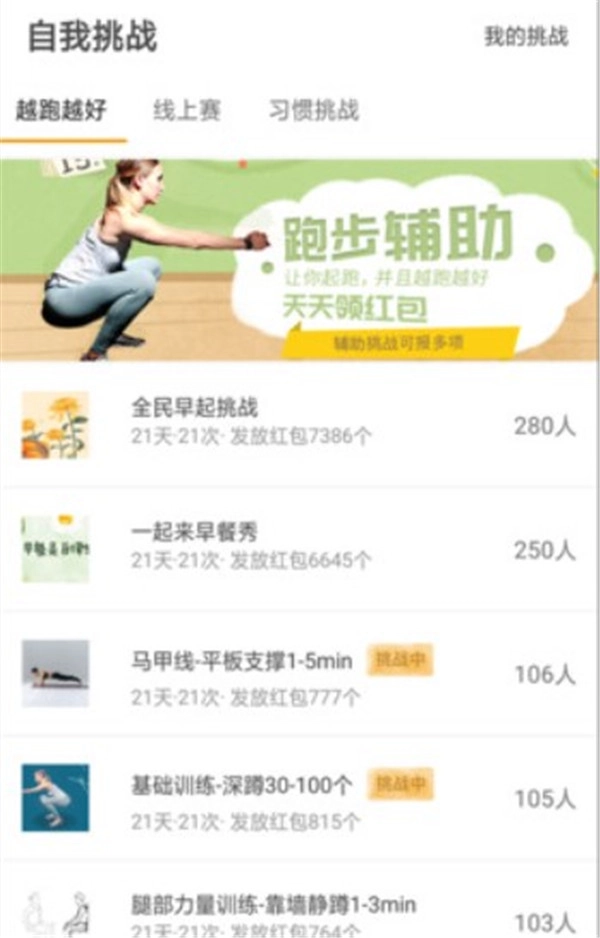Switch to the 线上赛 tab
Screen dimensions: 600x938
coord(187,110)
